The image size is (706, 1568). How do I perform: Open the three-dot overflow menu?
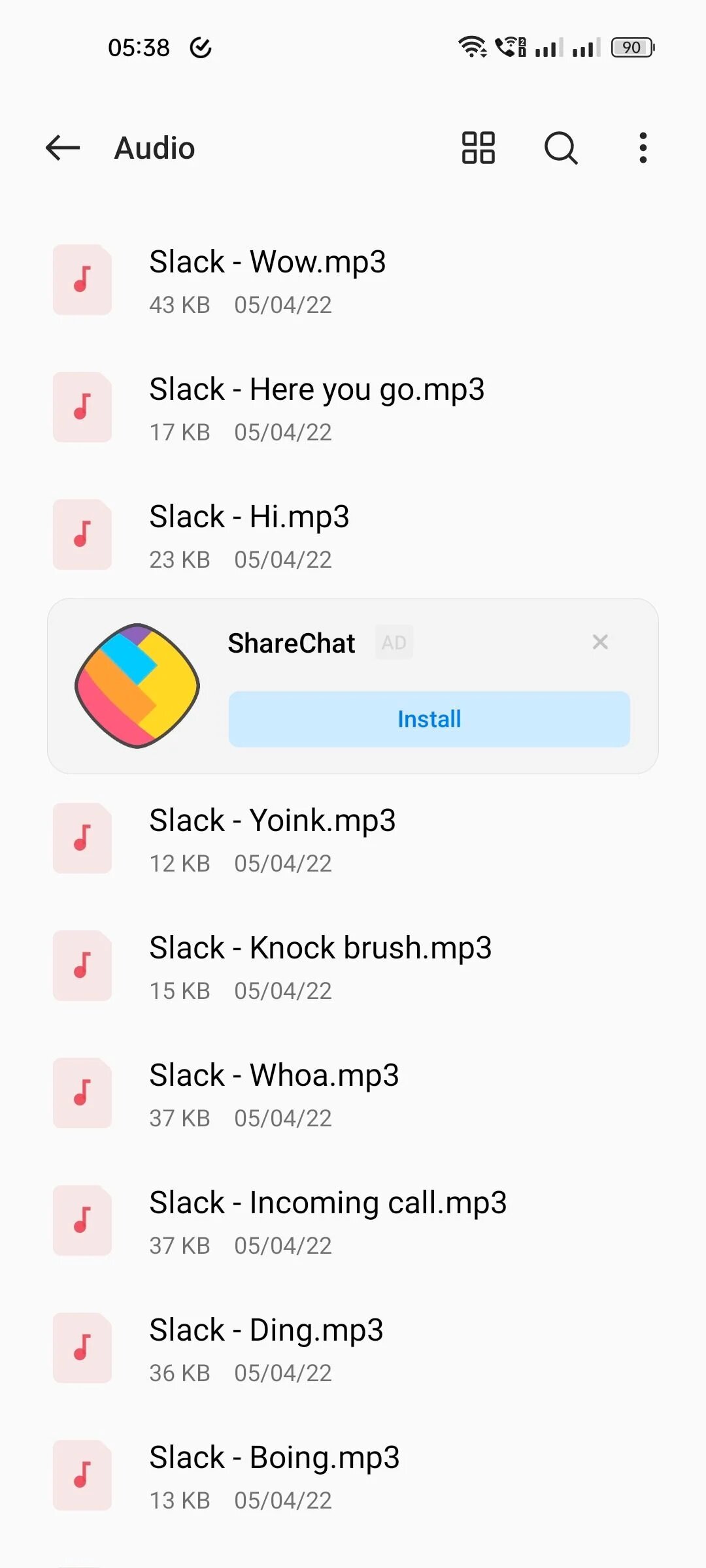tap(643, 148)
